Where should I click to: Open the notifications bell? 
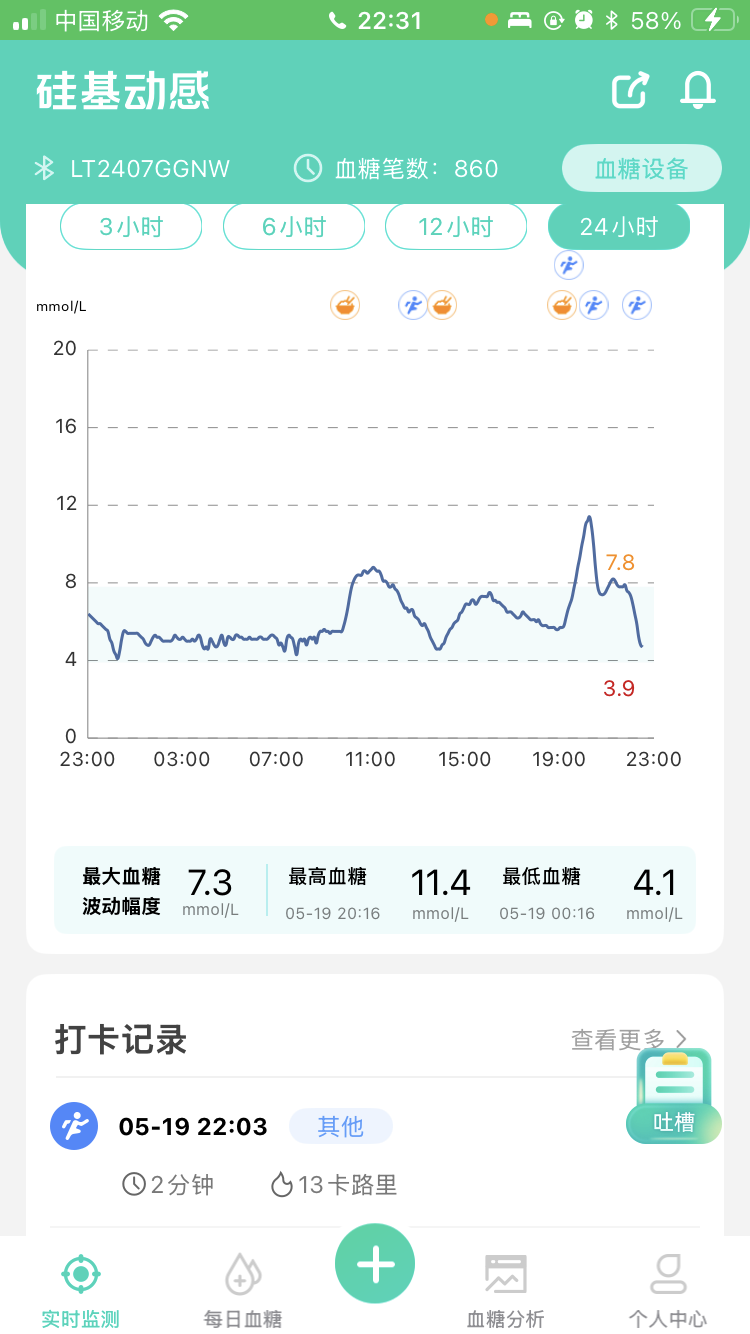coord(698,91)
